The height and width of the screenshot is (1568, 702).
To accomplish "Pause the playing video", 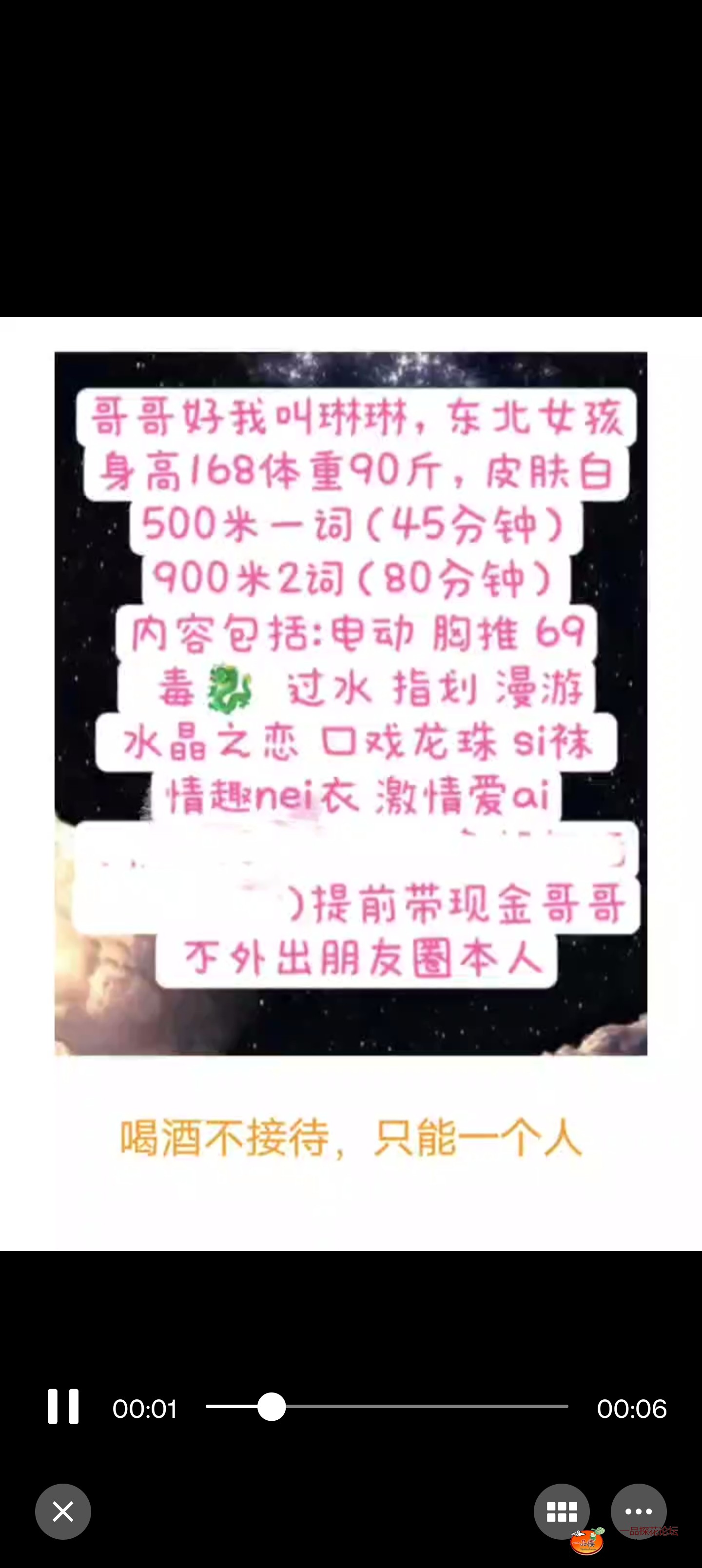I will (63, 1407).
